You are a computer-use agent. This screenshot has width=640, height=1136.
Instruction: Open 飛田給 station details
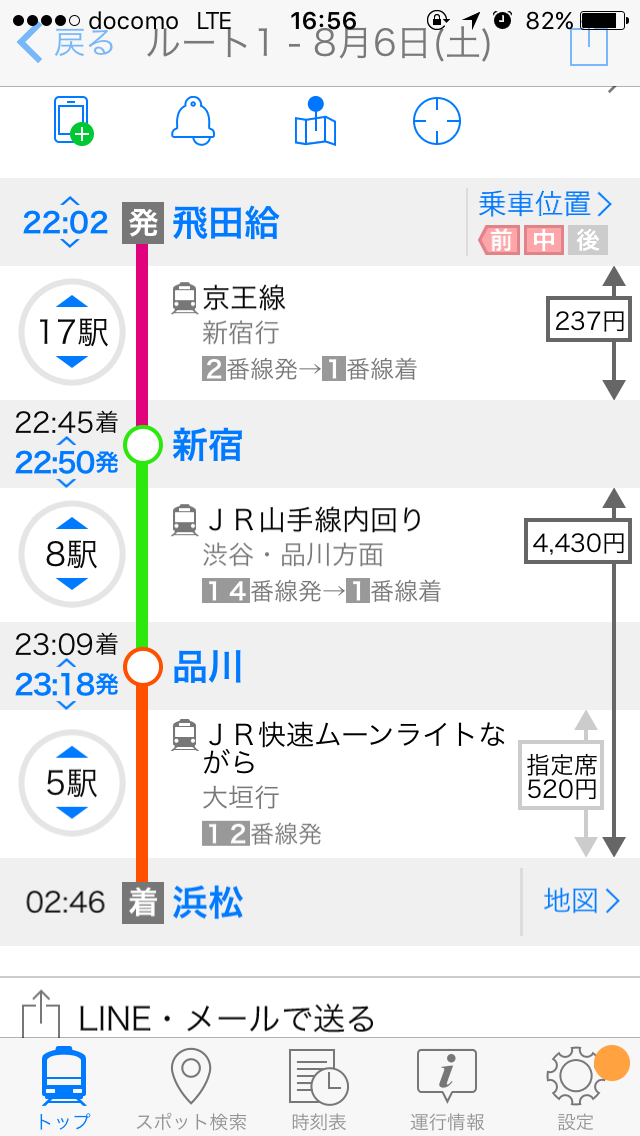[225, 223]
